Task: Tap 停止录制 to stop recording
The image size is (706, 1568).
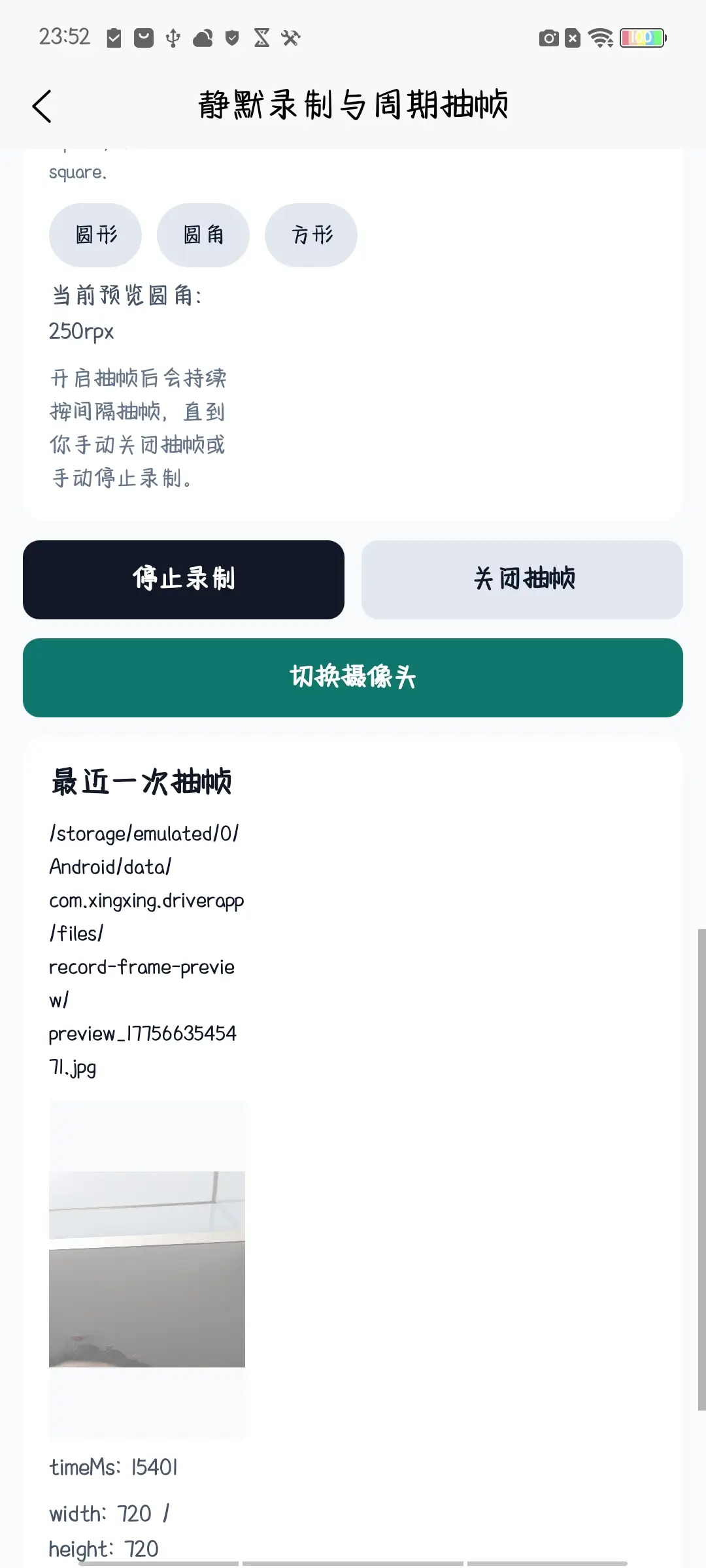Action: (184, 580)
